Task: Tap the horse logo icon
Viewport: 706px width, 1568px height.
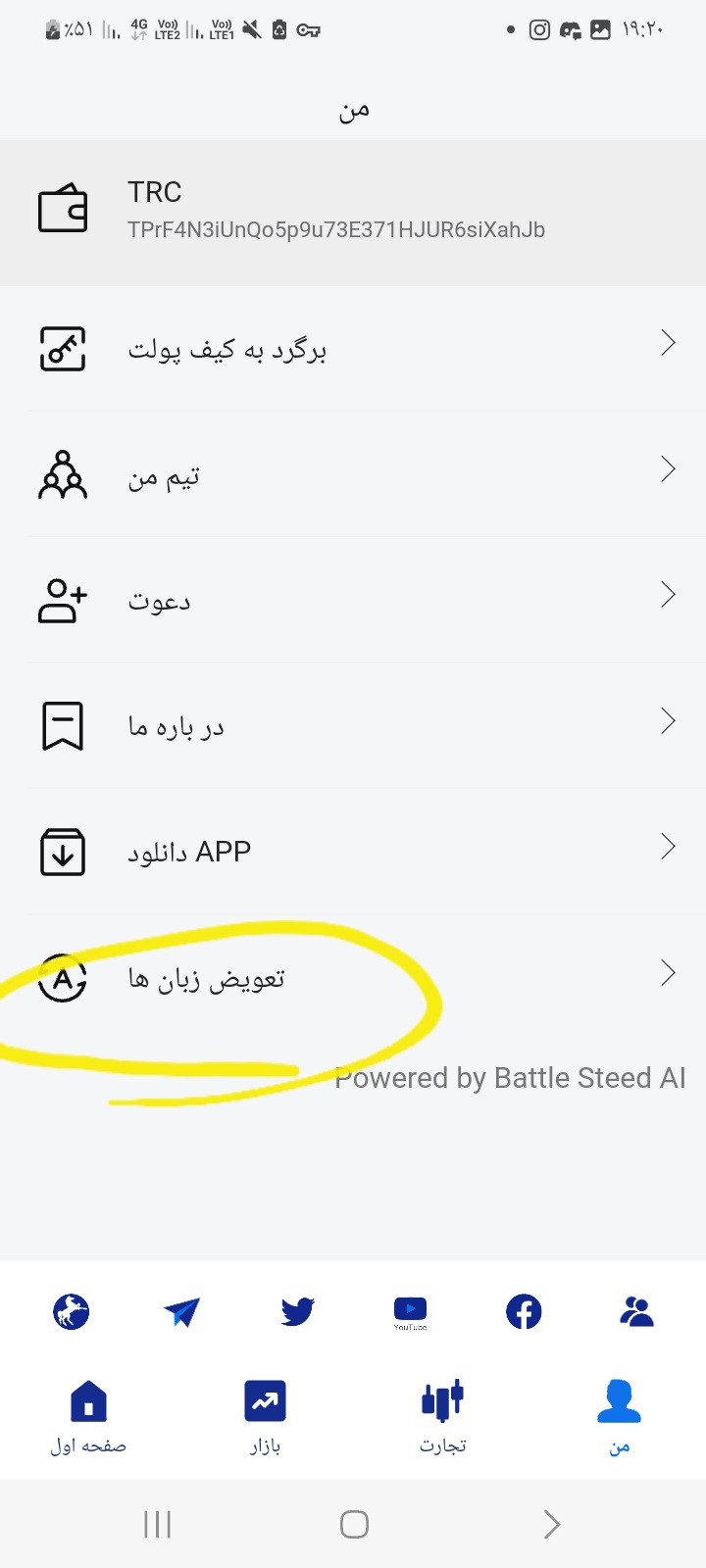Action: coord(71,1311)
